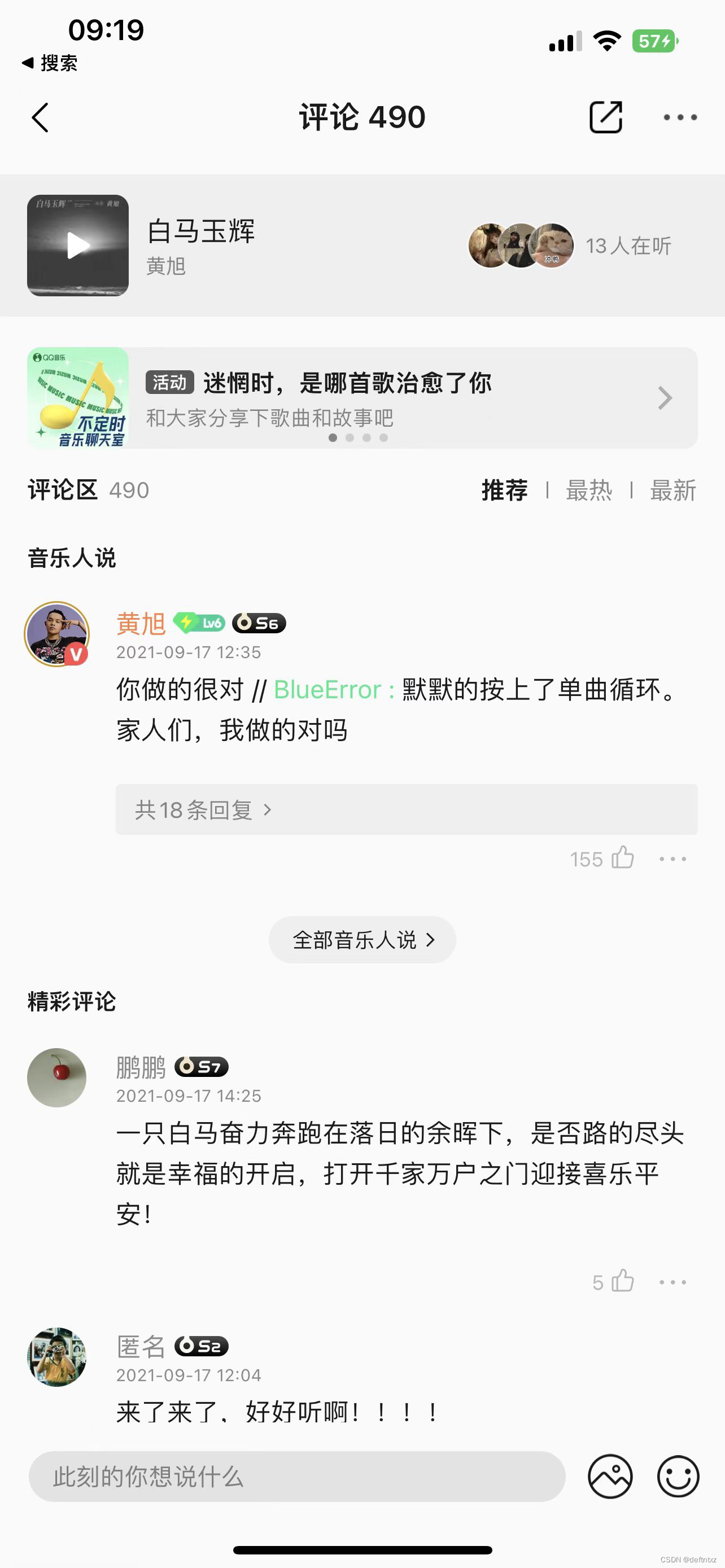The height and width of the screenshot is (1568, 725).
Task: Return to 搜索 via status bar link
Action: coord(50,63)
